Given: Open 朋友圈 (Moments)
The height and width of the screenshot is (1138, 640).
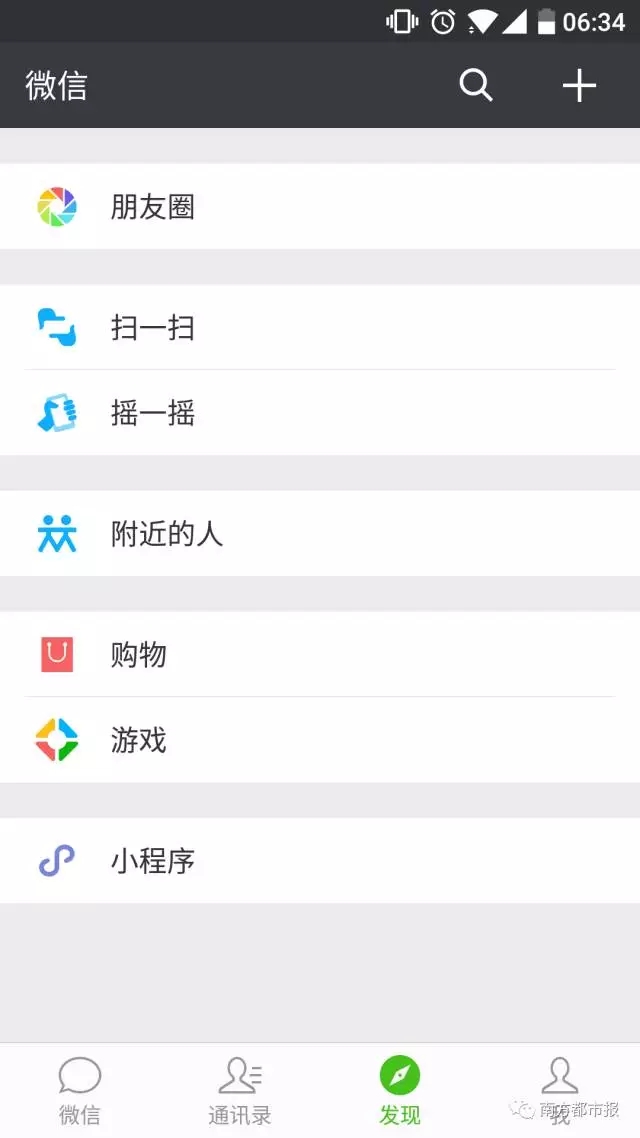Looking at the screenshot, I should click(x=320, y=207).
